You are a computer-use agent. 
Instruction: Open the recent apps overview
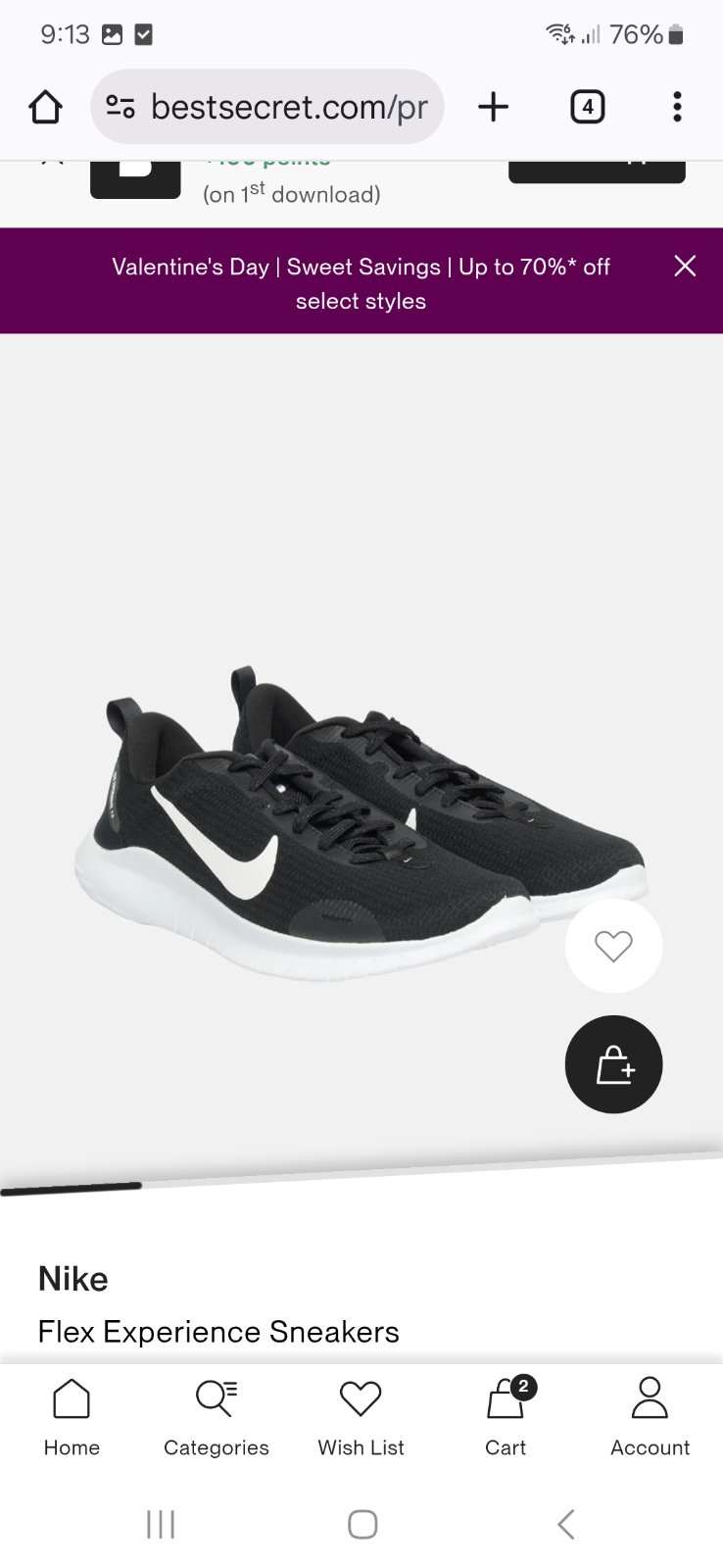click(160, 1524)
